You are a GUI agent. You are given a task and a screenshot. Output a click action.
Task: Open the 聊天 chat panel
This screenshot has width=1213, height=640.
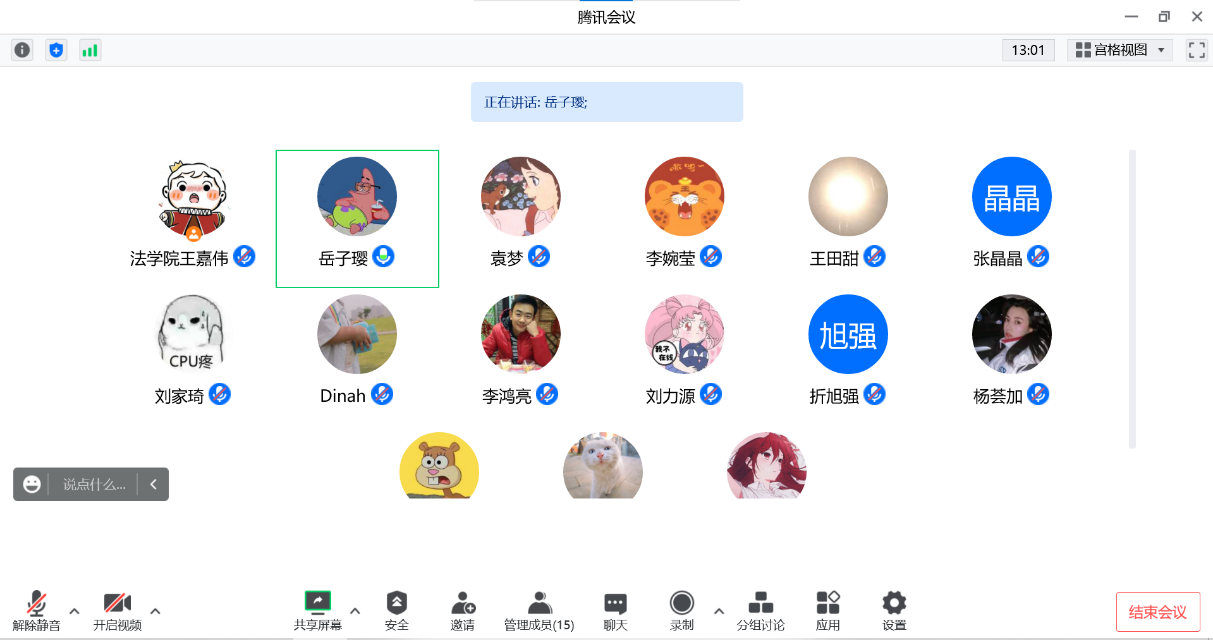(615, 609)
